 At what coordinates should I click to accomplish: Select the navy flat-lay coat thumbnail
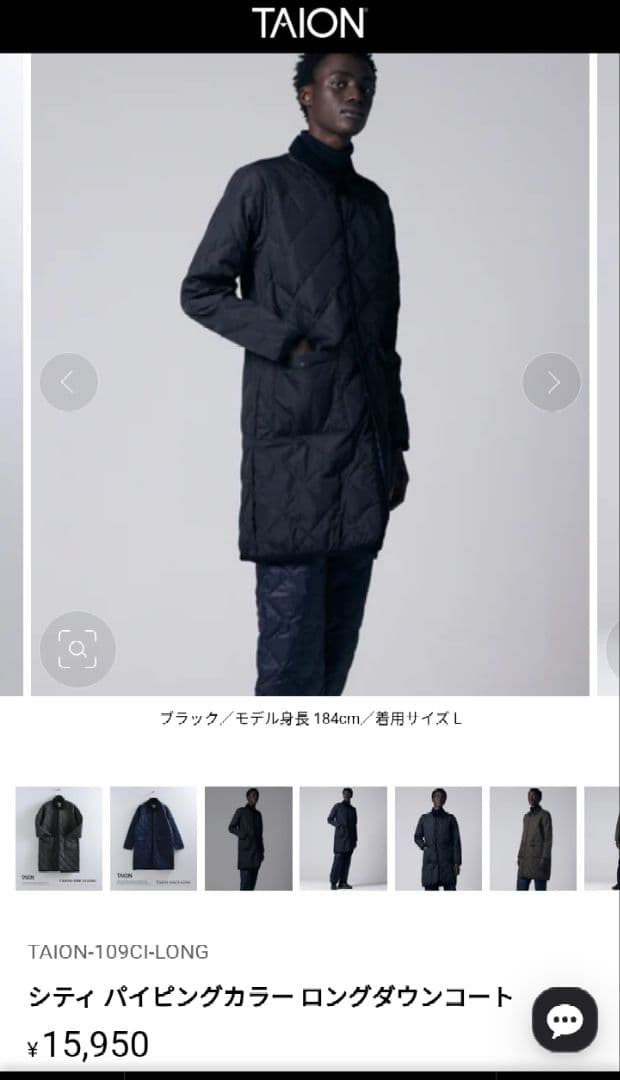(x=153, y=838)
